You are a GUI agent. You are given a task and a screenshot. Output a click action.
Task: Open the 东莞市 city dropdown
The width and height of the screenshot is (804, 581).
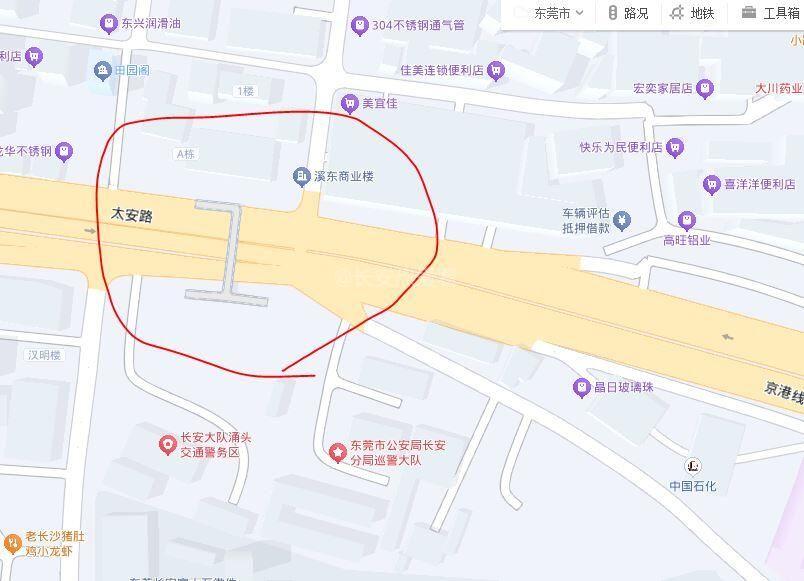tap(558, 13)
